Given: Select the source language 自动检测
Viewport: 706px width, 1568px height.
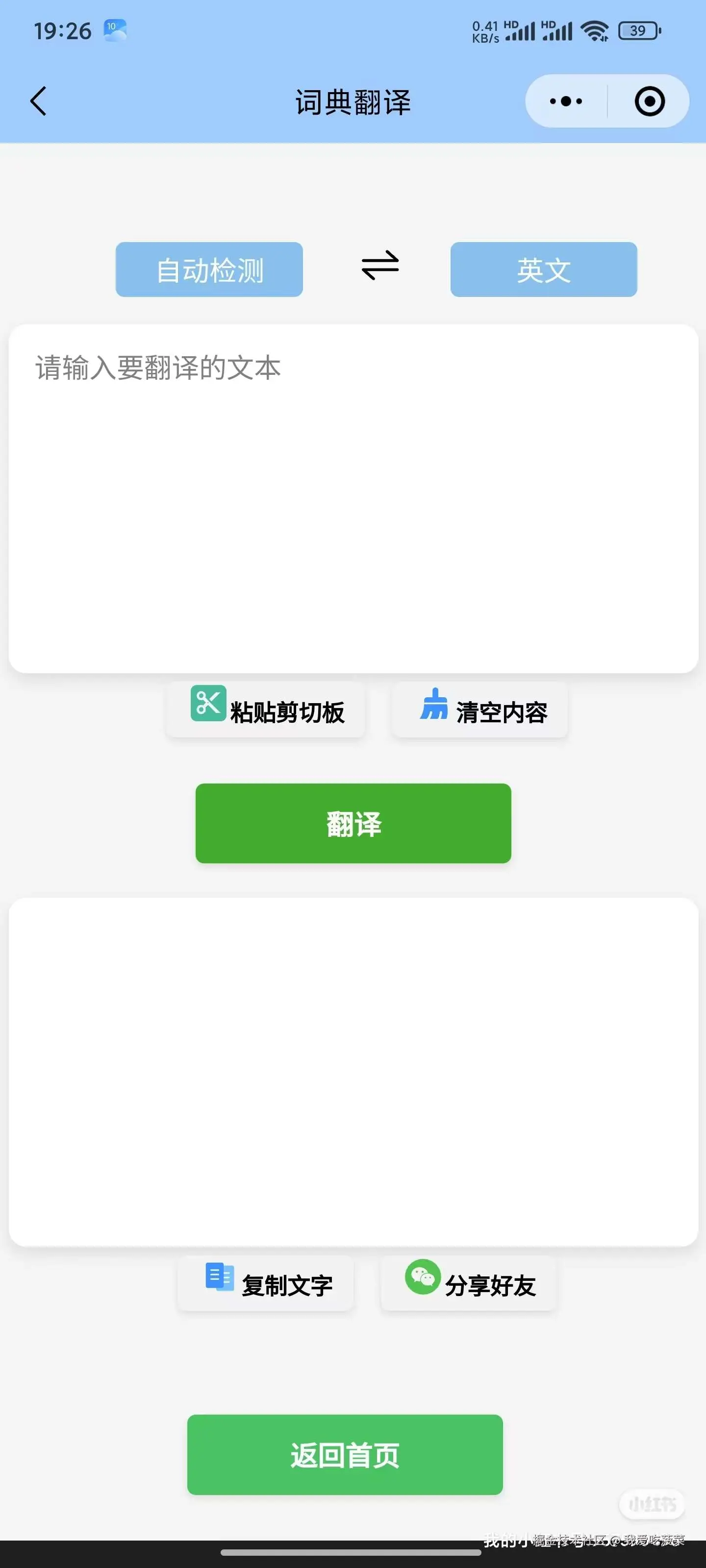Looking at the screenshot, I should [x=209, y=269].
